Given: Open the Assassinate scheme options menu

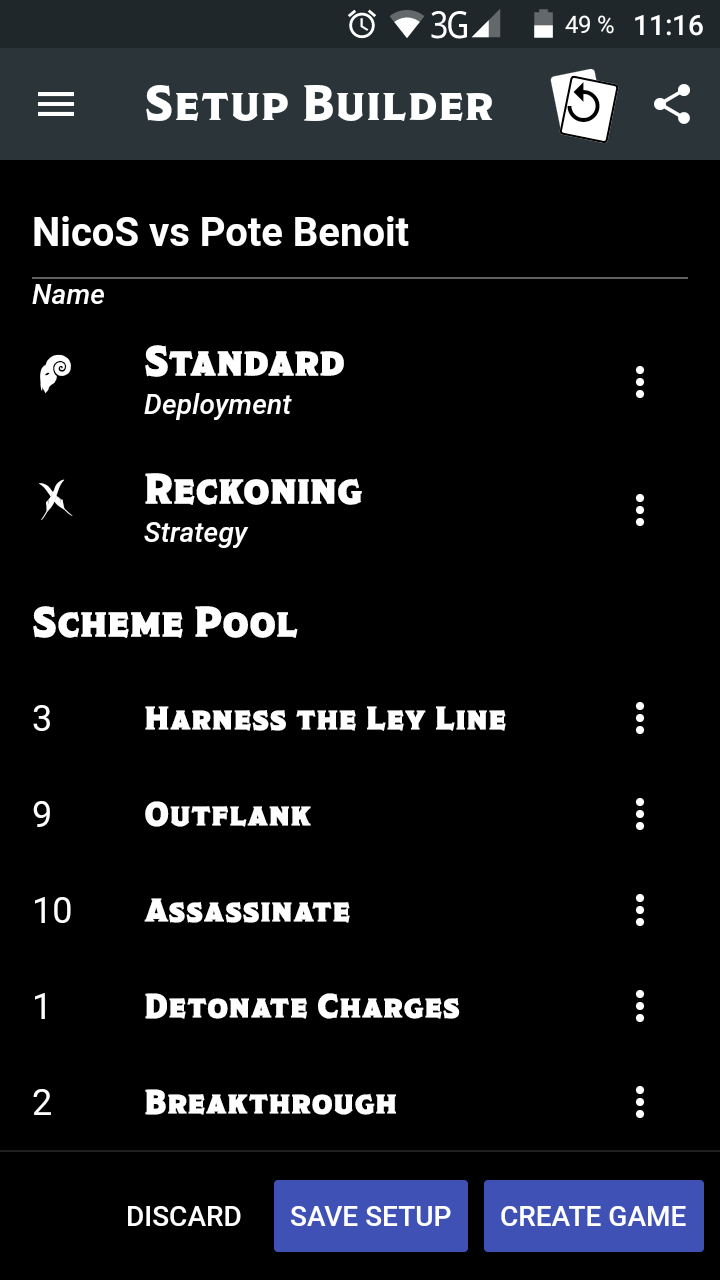Looking at the screenshot, I should tap(639, 910).
